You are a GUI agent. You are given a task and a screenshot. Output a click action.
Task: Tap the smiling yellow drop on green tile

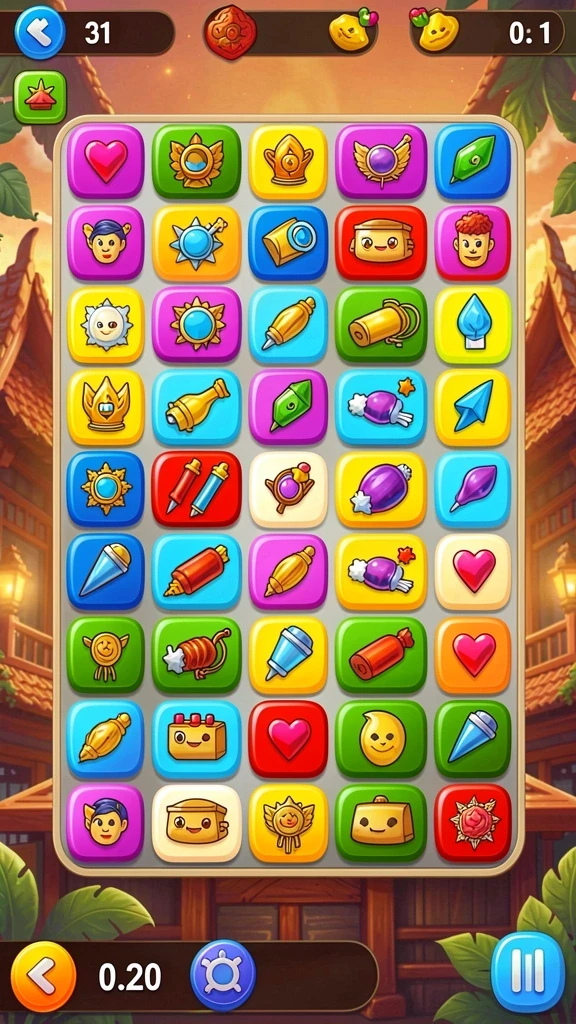pos(381,739)
